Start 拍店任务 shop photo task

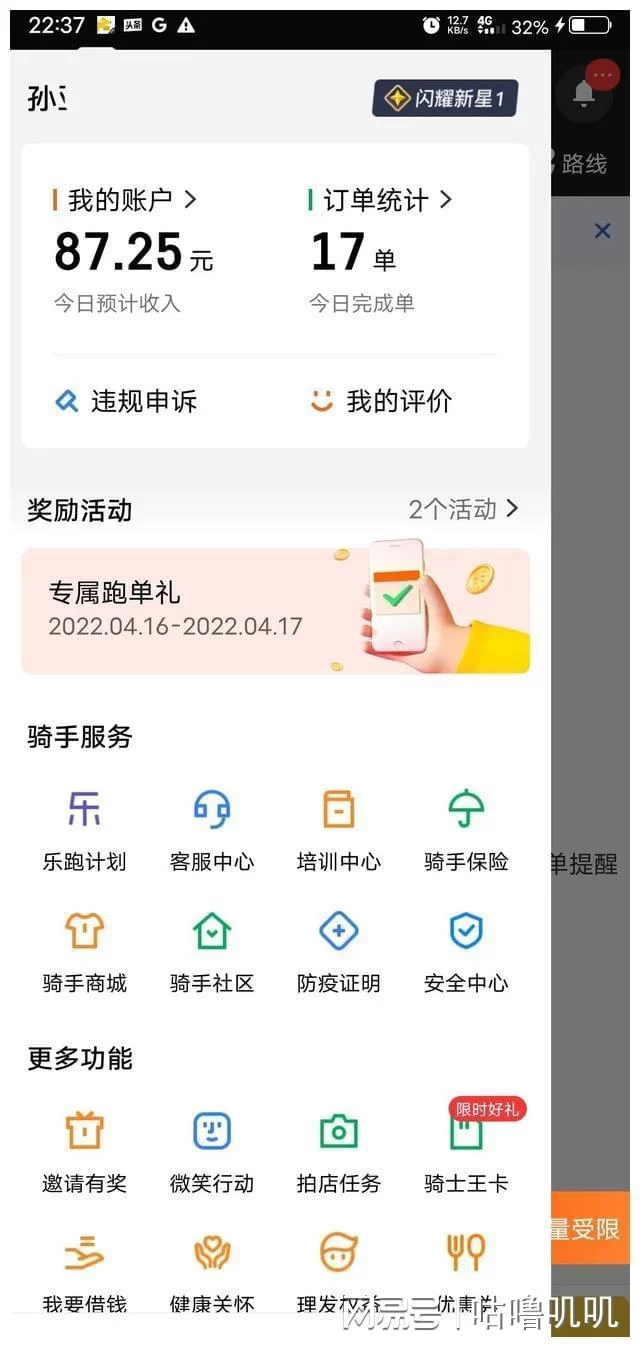[339, 1152]
